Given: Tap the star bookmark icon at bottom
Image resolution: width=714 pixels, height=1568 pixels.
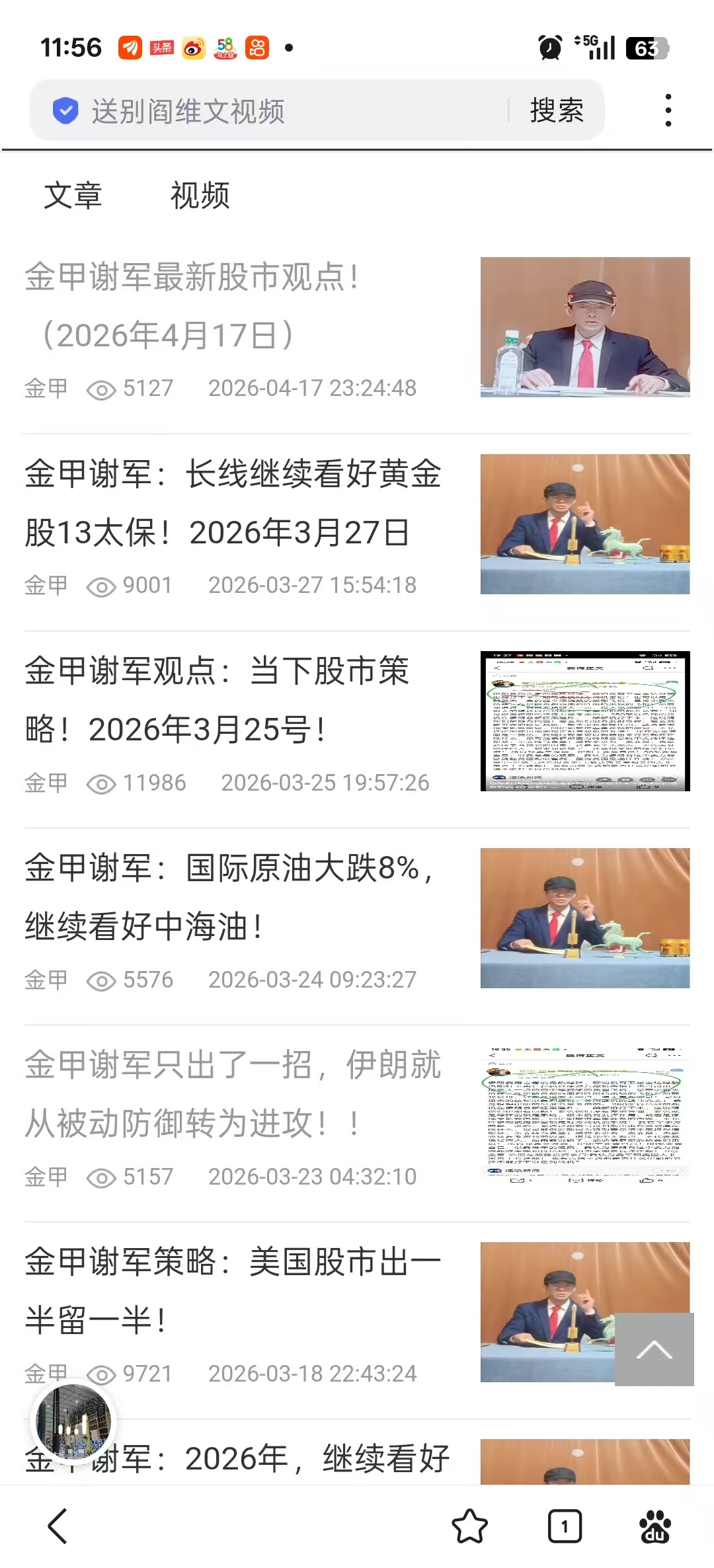Looking at the screenshot, I should 471,1527.
